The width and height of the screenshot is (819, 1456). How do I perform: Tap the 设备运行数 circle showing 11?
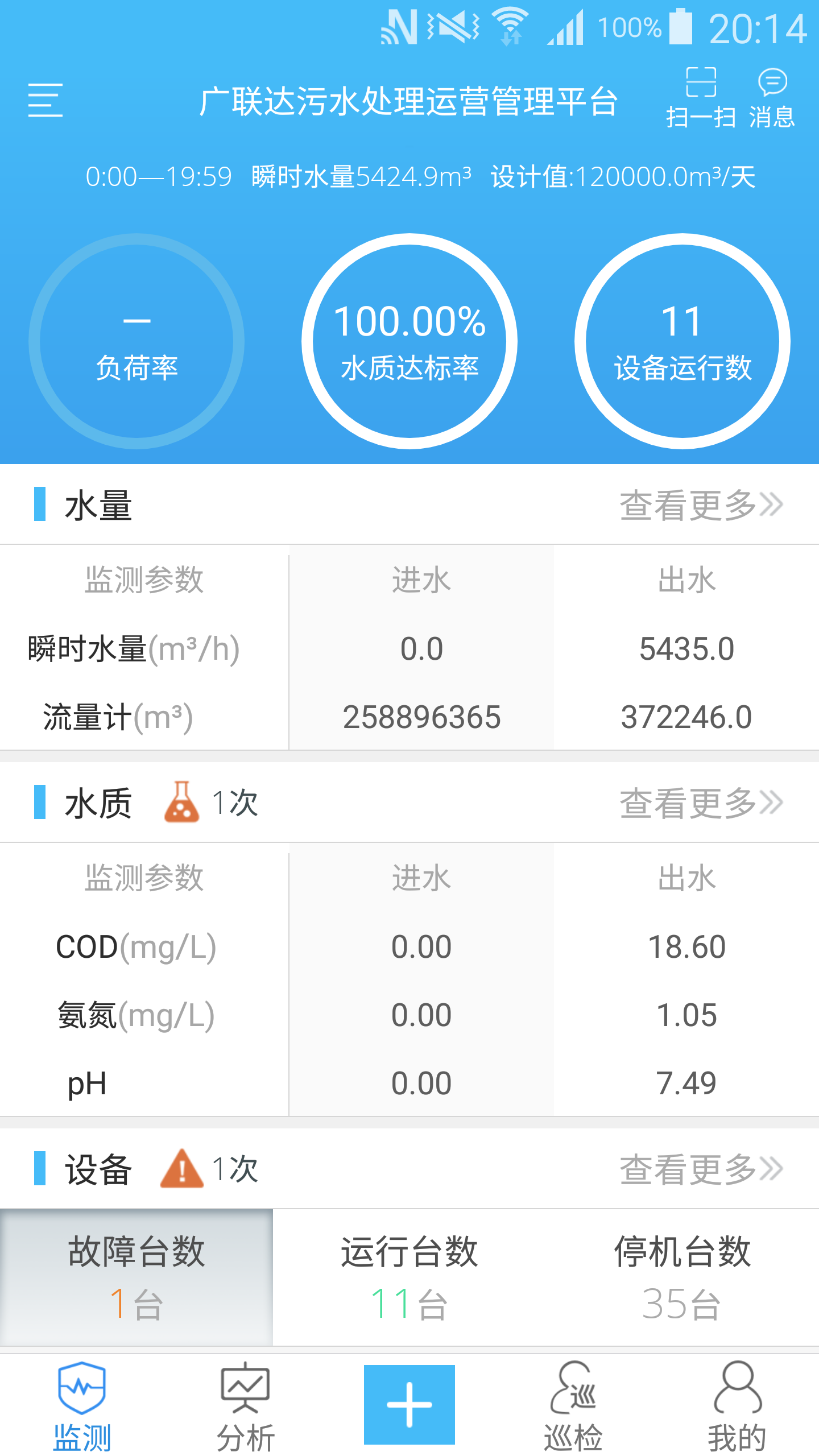(x=682, y=340)
